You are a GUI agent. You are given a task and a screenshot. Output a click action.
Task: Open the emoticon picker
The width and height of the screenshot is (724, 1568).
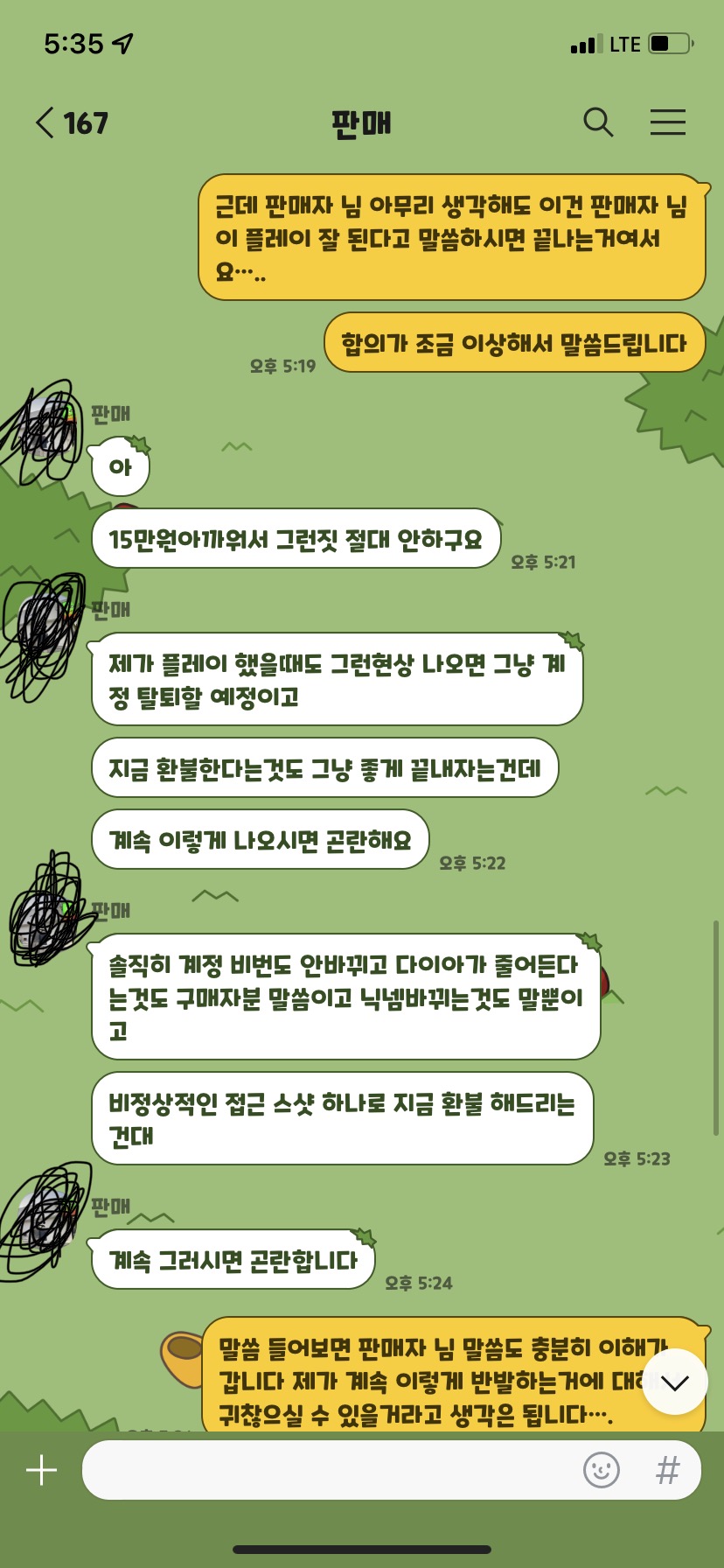pos(602,1470)
